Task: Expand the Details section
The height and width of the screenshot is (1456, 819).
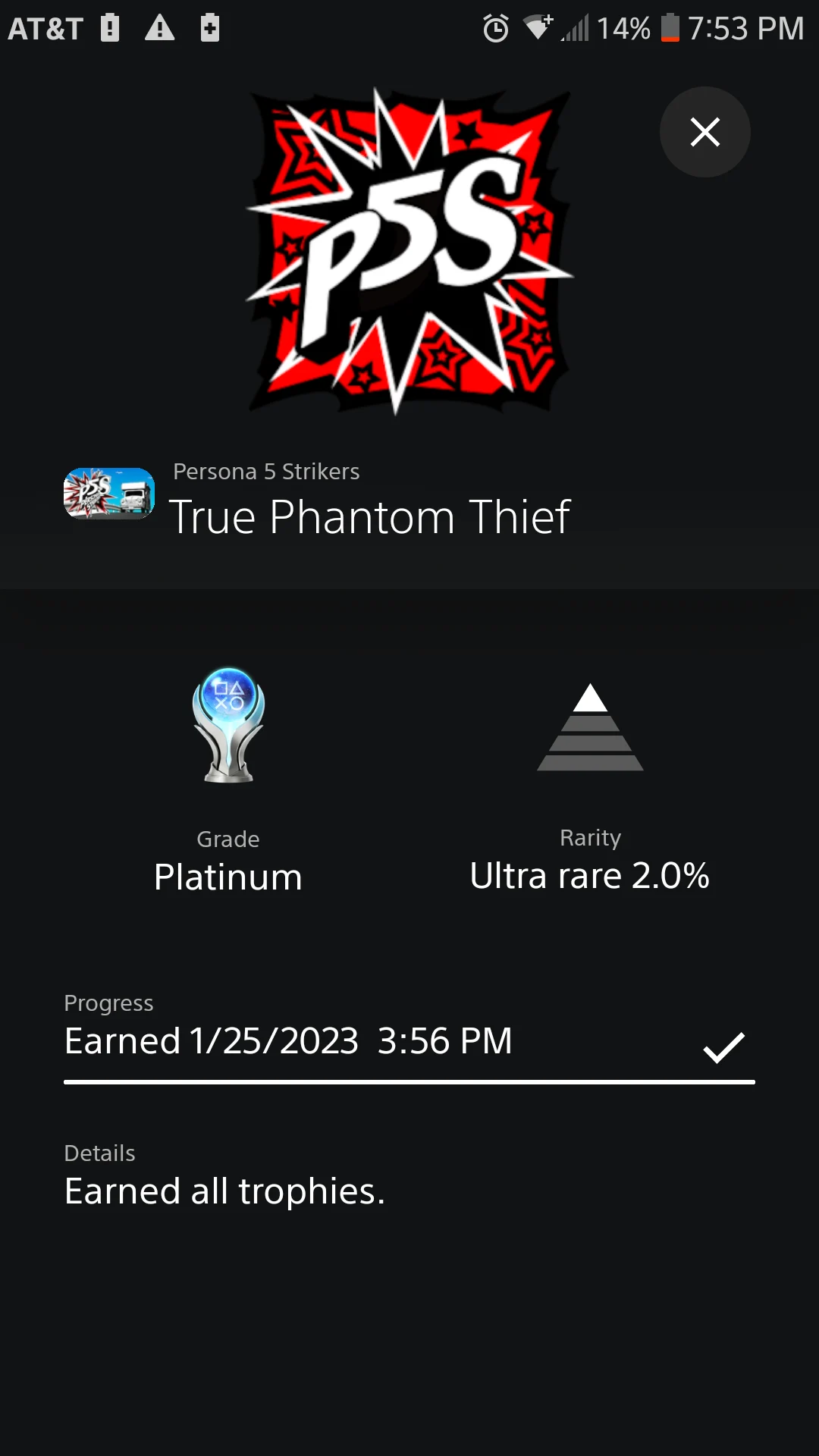Action: coord(99,1153)
